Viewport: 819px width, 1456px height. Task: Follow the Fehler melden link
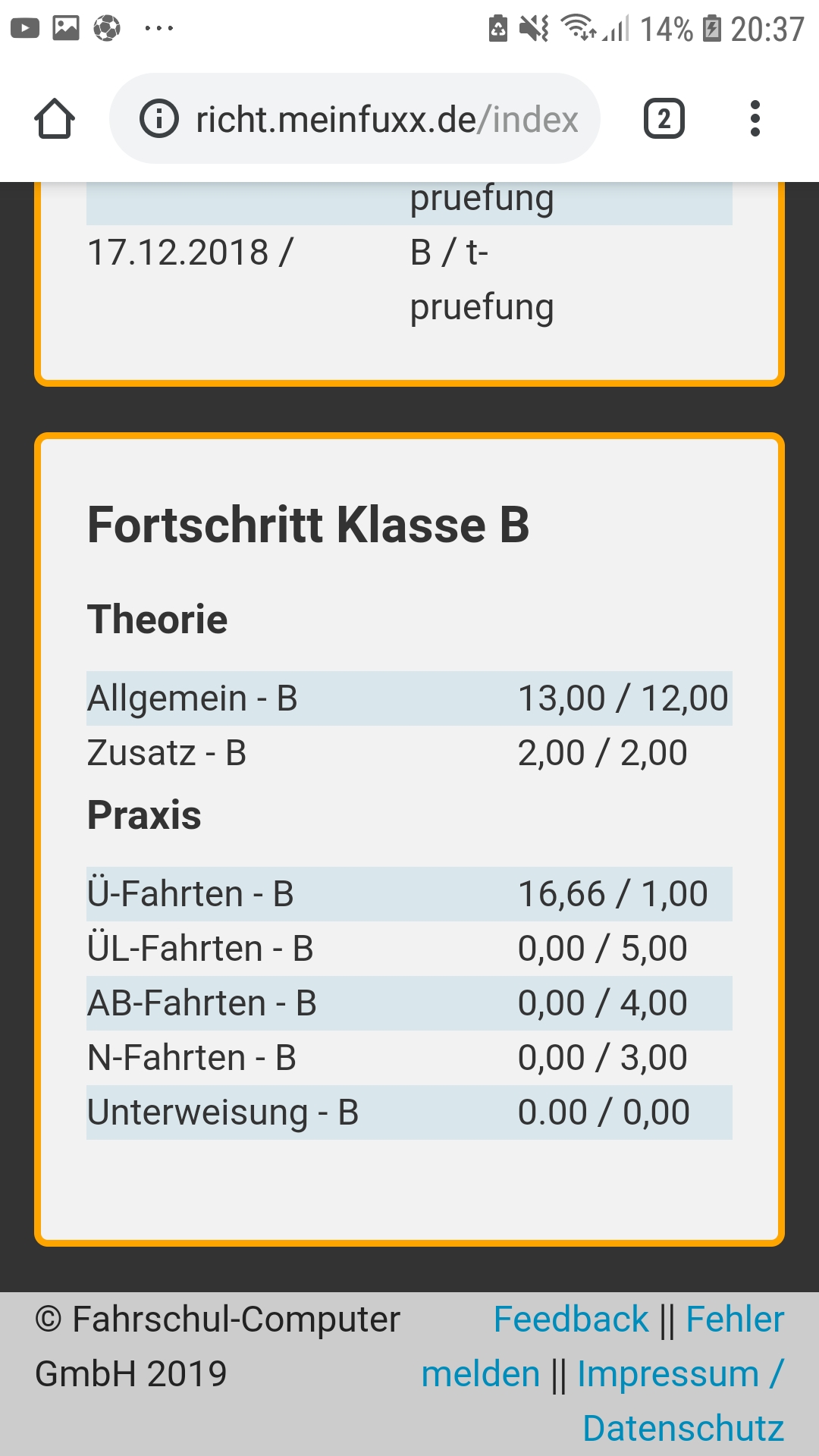734,1319
